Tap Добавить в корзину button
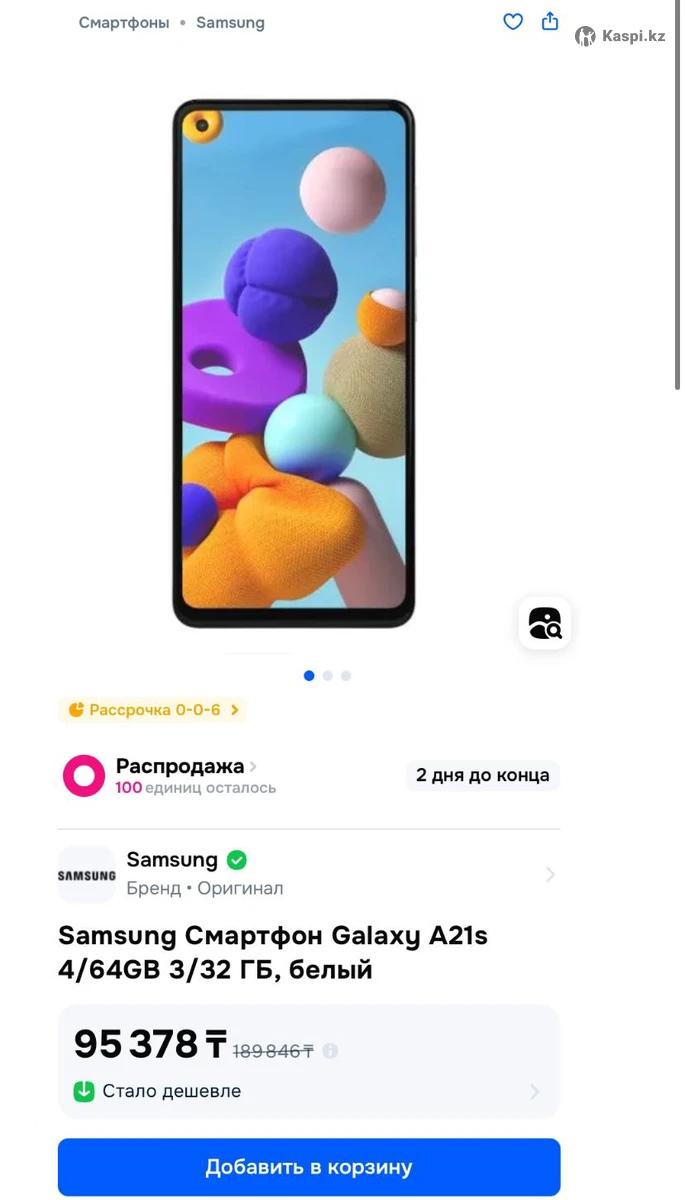This screenshot has height=1200, width=685. coord(308,1167)
